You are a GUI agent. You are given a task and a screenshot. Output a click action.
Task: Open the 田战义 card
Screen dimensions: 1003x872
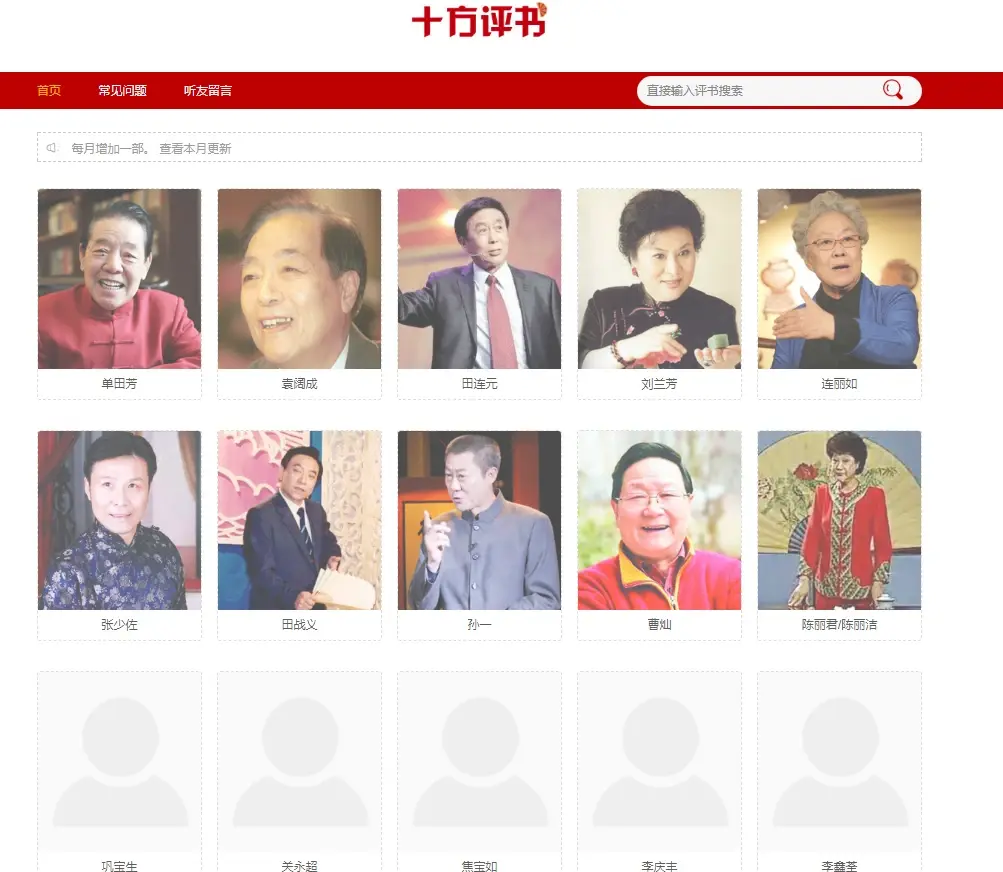(299, 521)
